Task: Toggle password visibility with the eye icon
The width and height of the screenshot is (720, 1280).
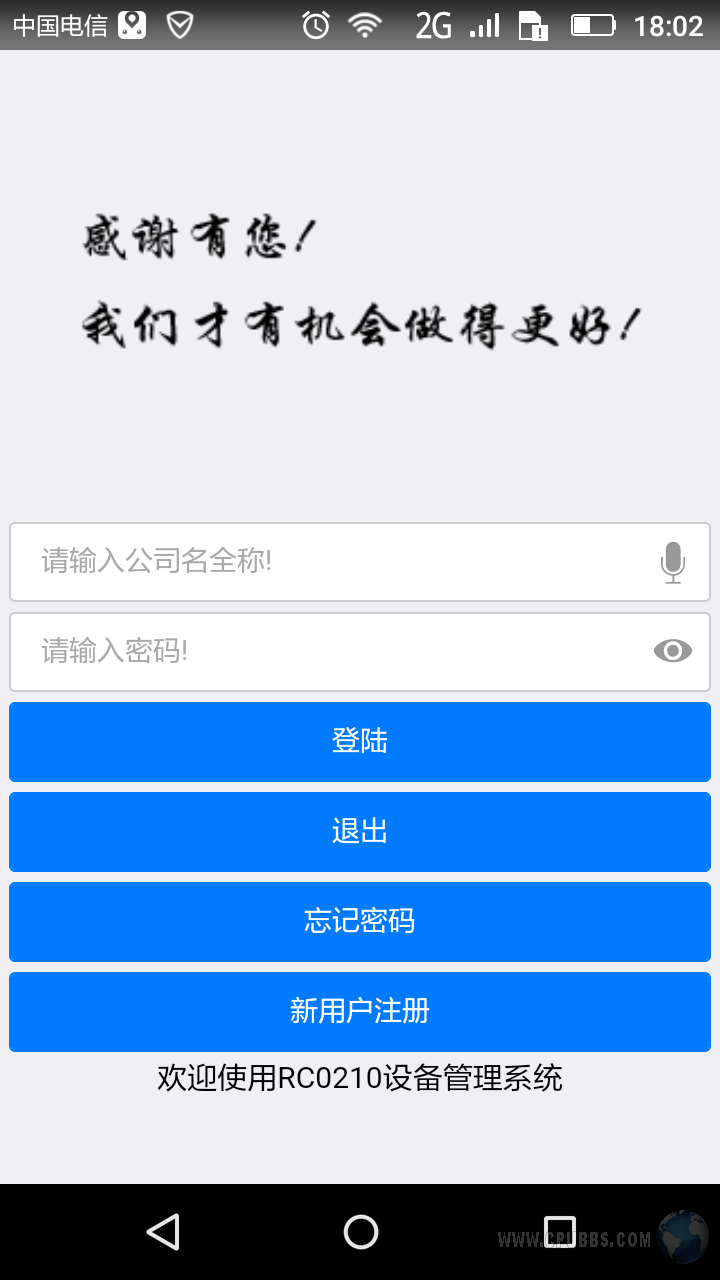Action: pos(673,652)
